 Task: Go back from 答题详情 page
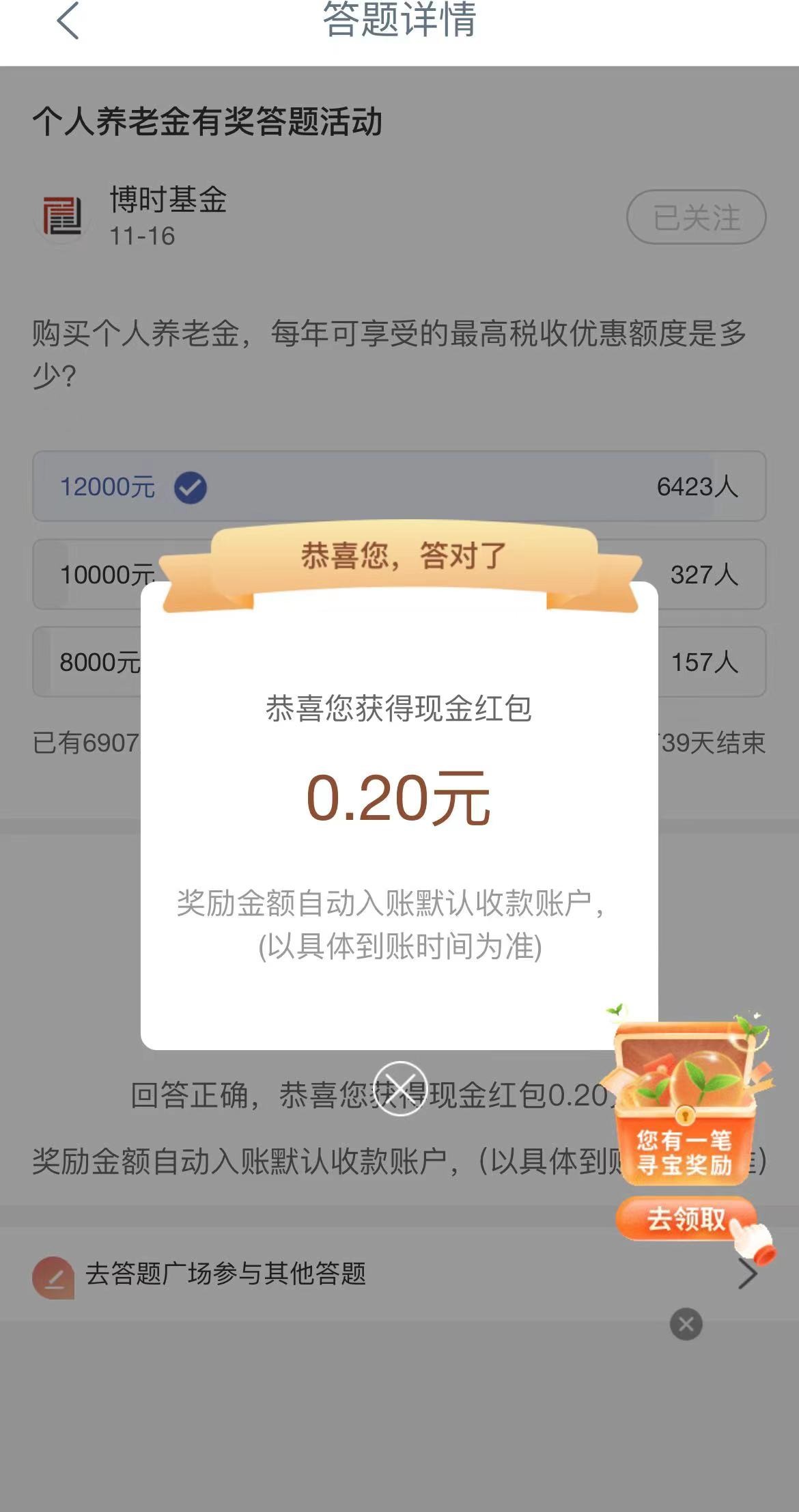(x=68, y=20)
